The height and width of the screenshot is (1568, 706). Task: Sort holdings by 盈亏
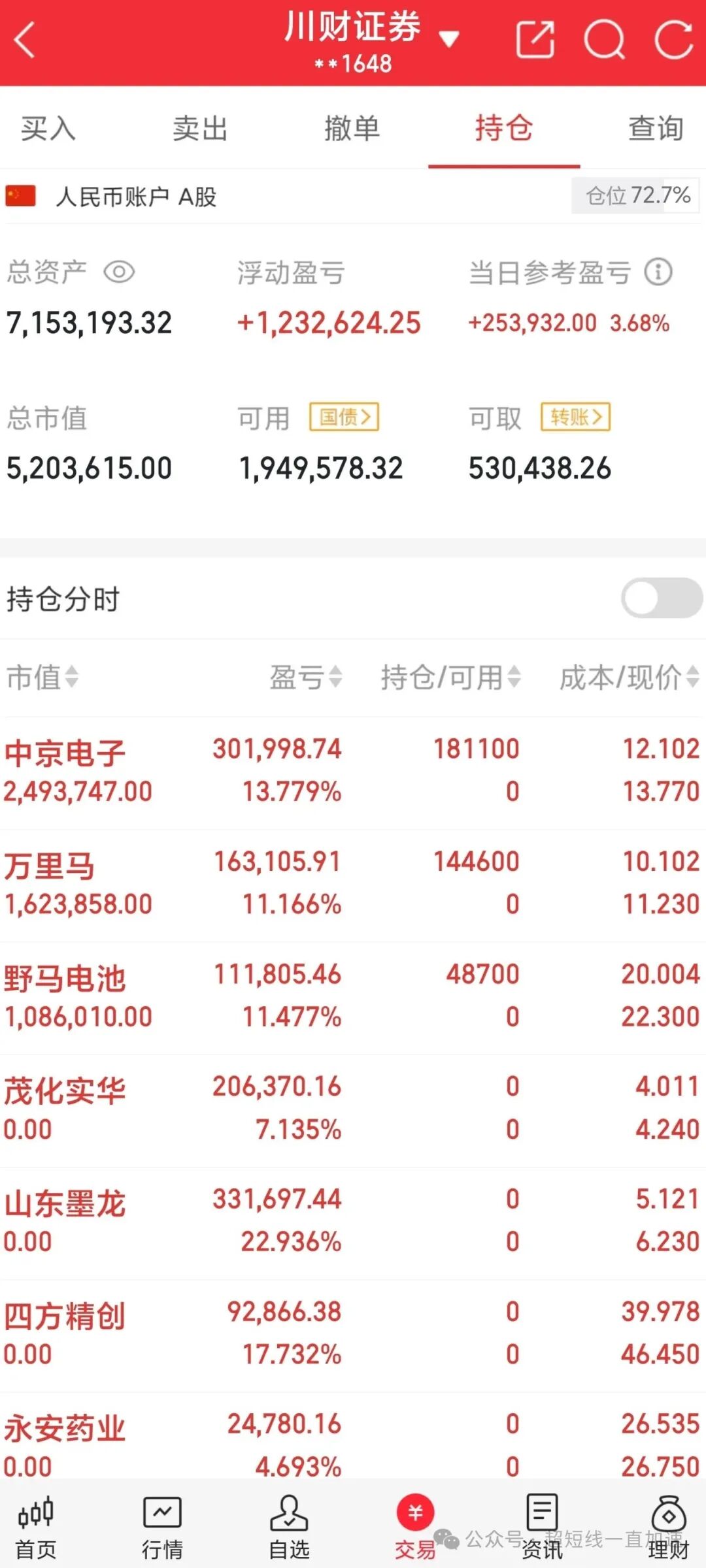pyautogui.click(x=306, y=677)
